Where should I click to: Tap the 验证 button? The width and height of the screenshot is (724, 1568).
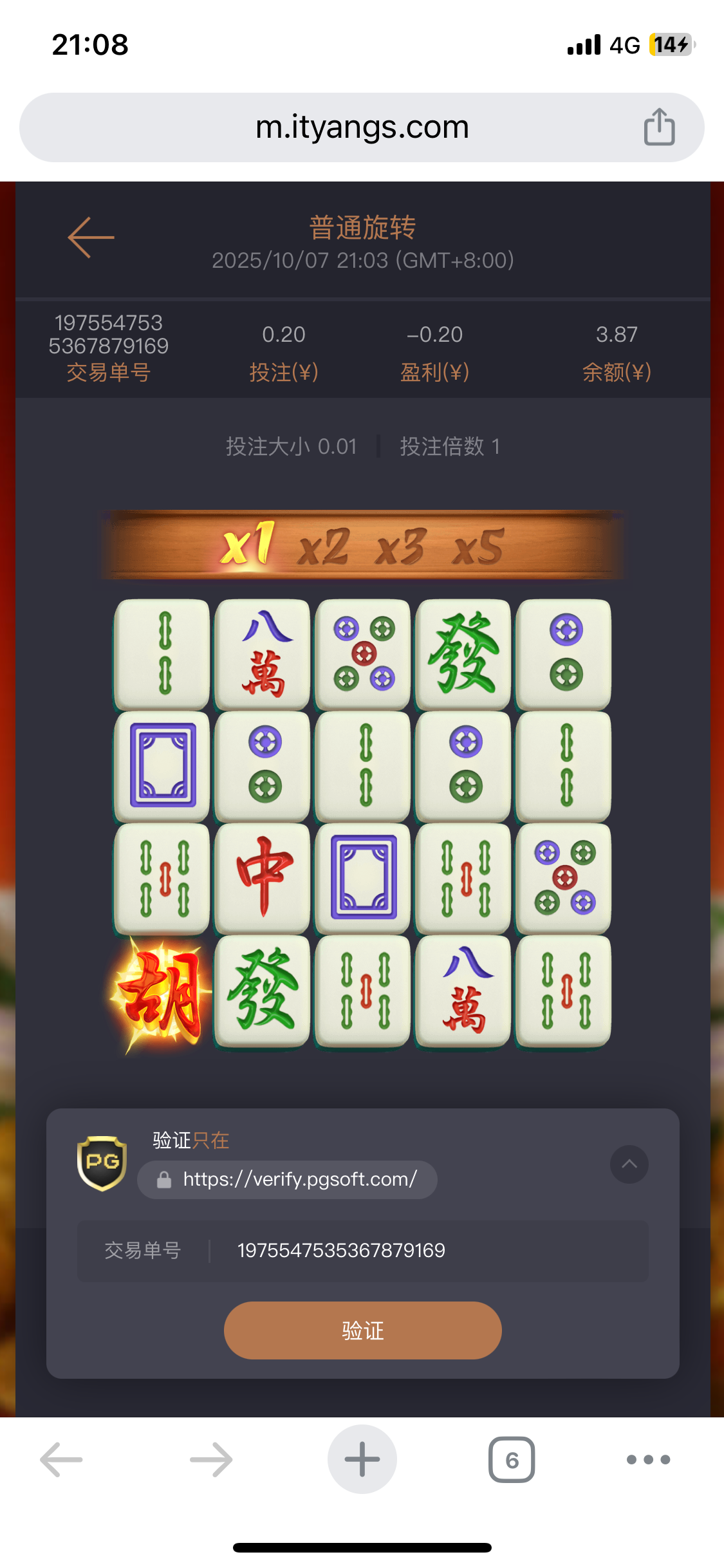[x=362, y=1330]
